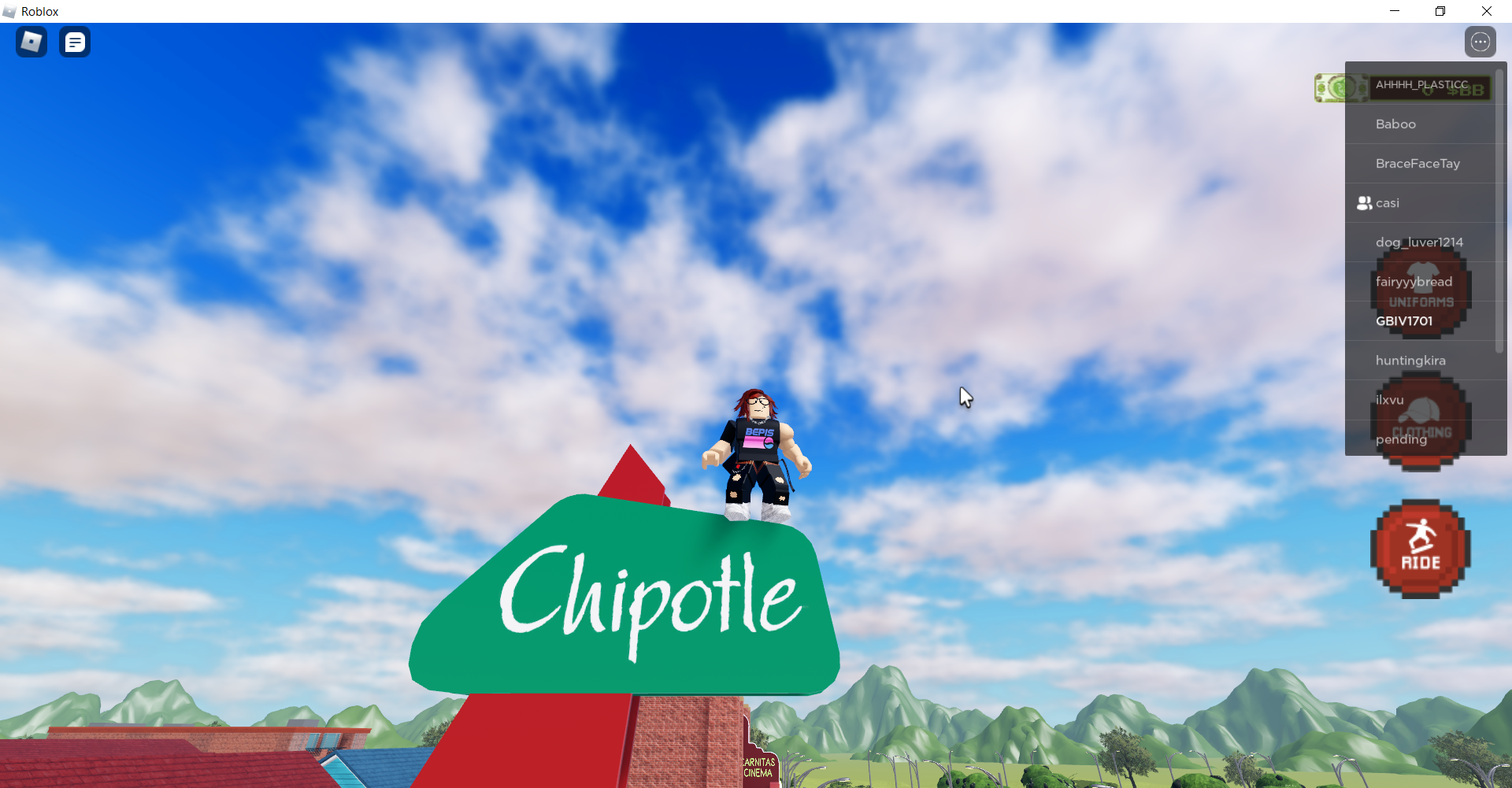Select player casi in the list
Screen dimensions: 1512x788
1388,202
